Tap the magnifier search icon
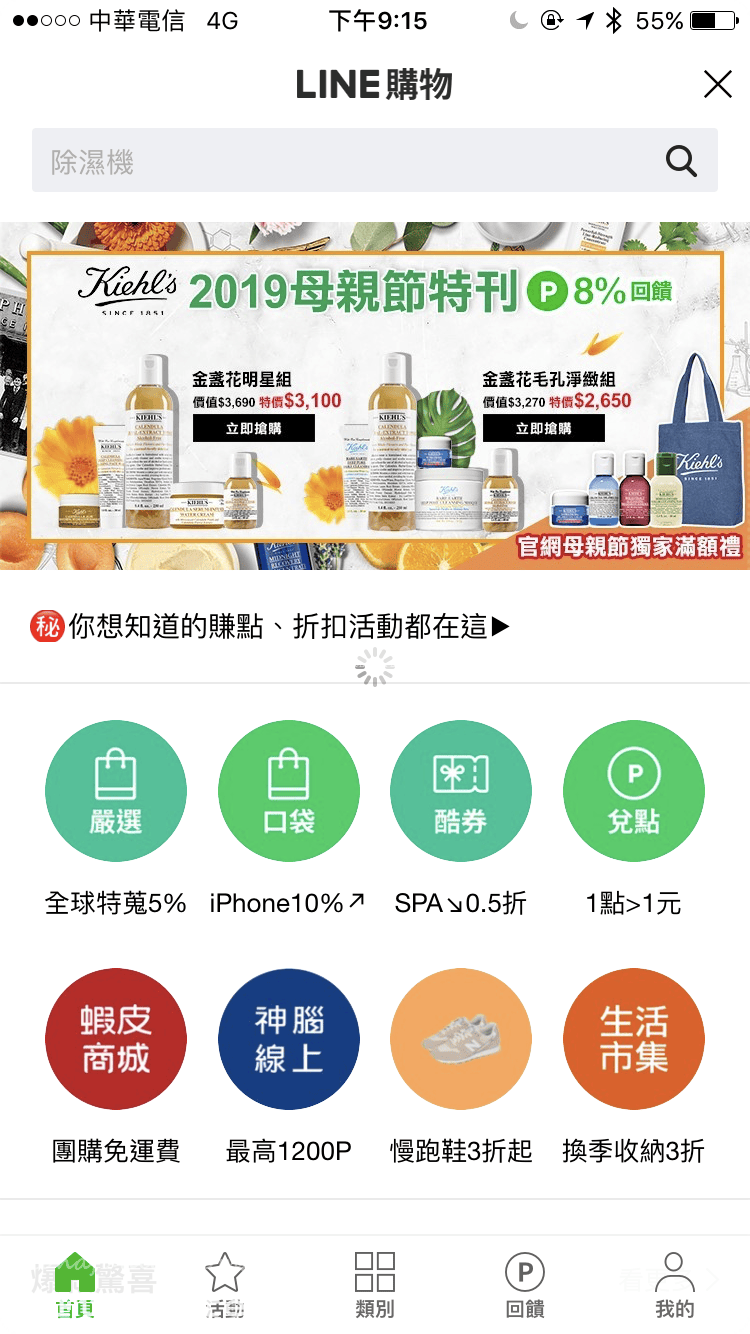 click(x=681, y=161)
